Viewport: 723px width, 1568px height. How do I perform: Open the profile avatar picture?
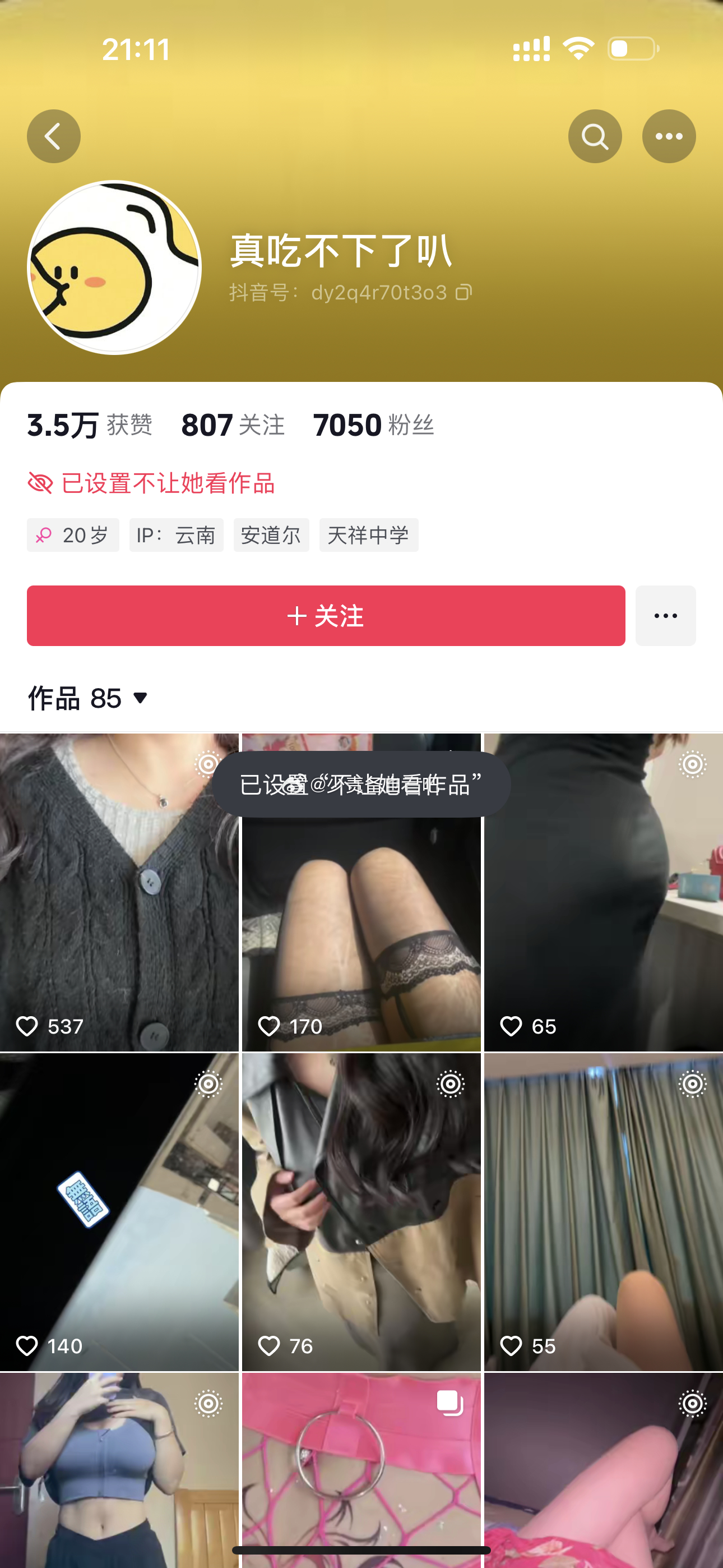point(114,267)
